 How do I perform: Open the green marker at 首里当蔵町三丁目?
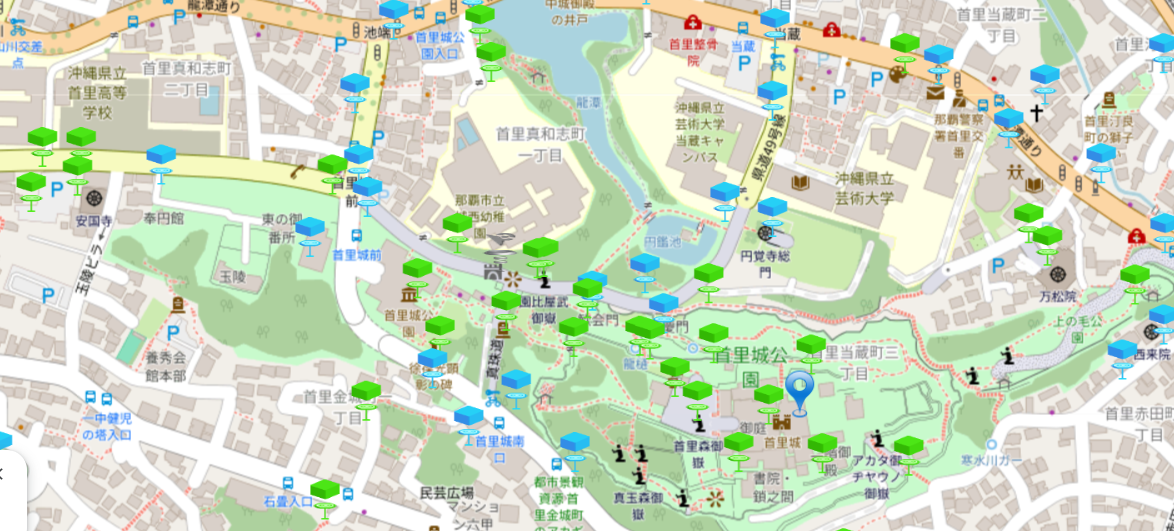(x=811, y=346)
